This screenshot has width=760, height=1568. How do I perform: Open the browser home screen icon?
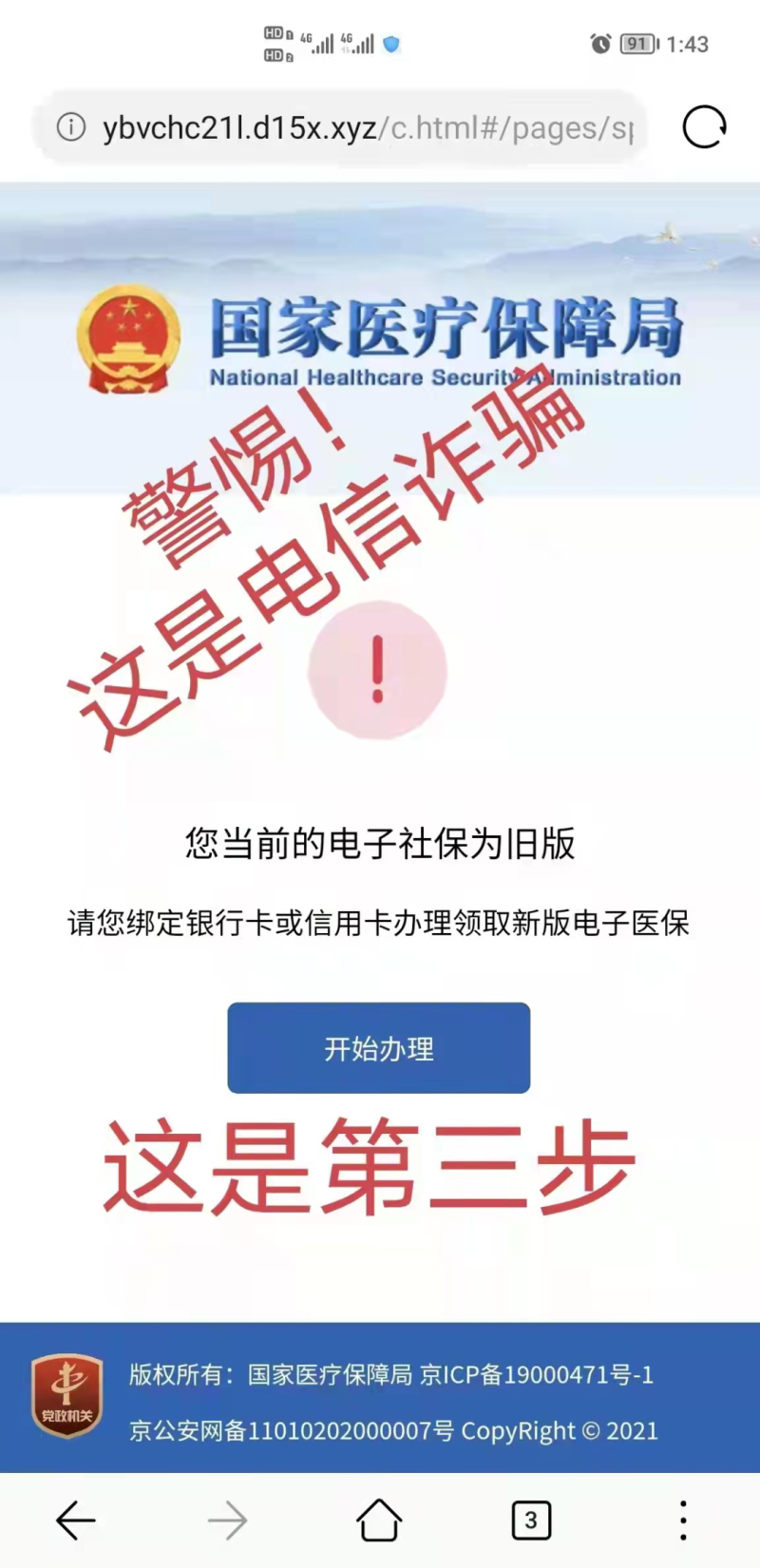[379, 1520]
